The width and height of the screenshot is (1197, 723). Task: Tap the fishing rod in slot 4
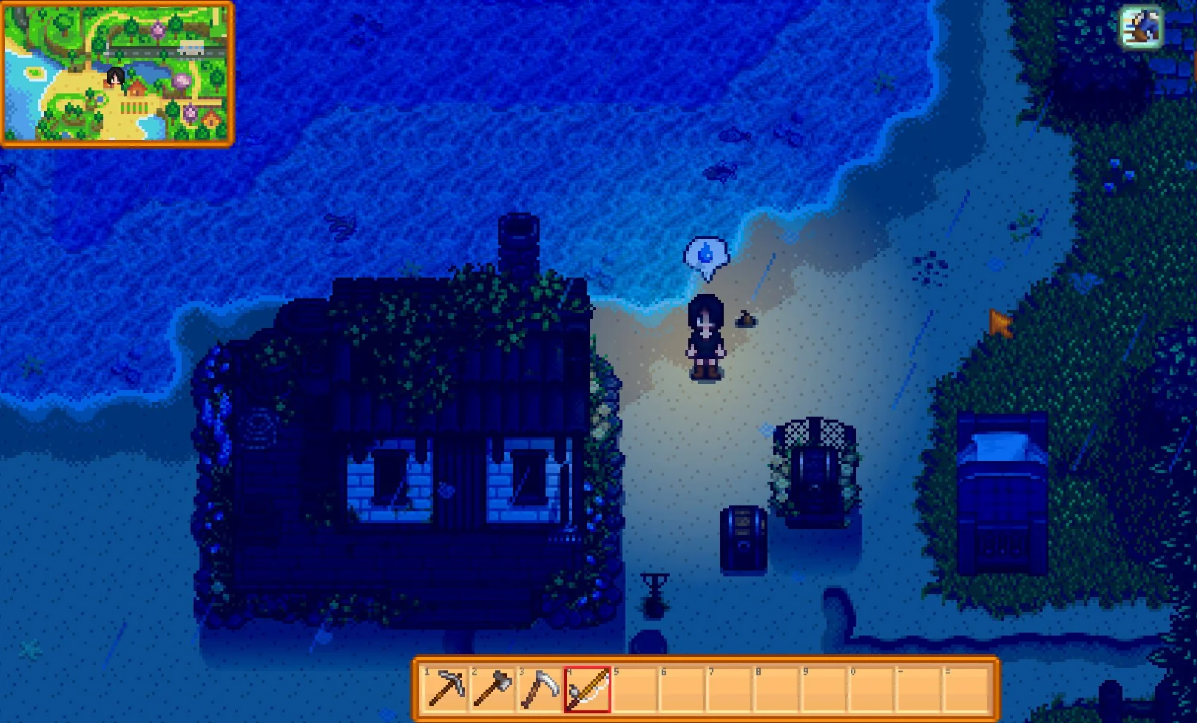(x=587, y=689)
